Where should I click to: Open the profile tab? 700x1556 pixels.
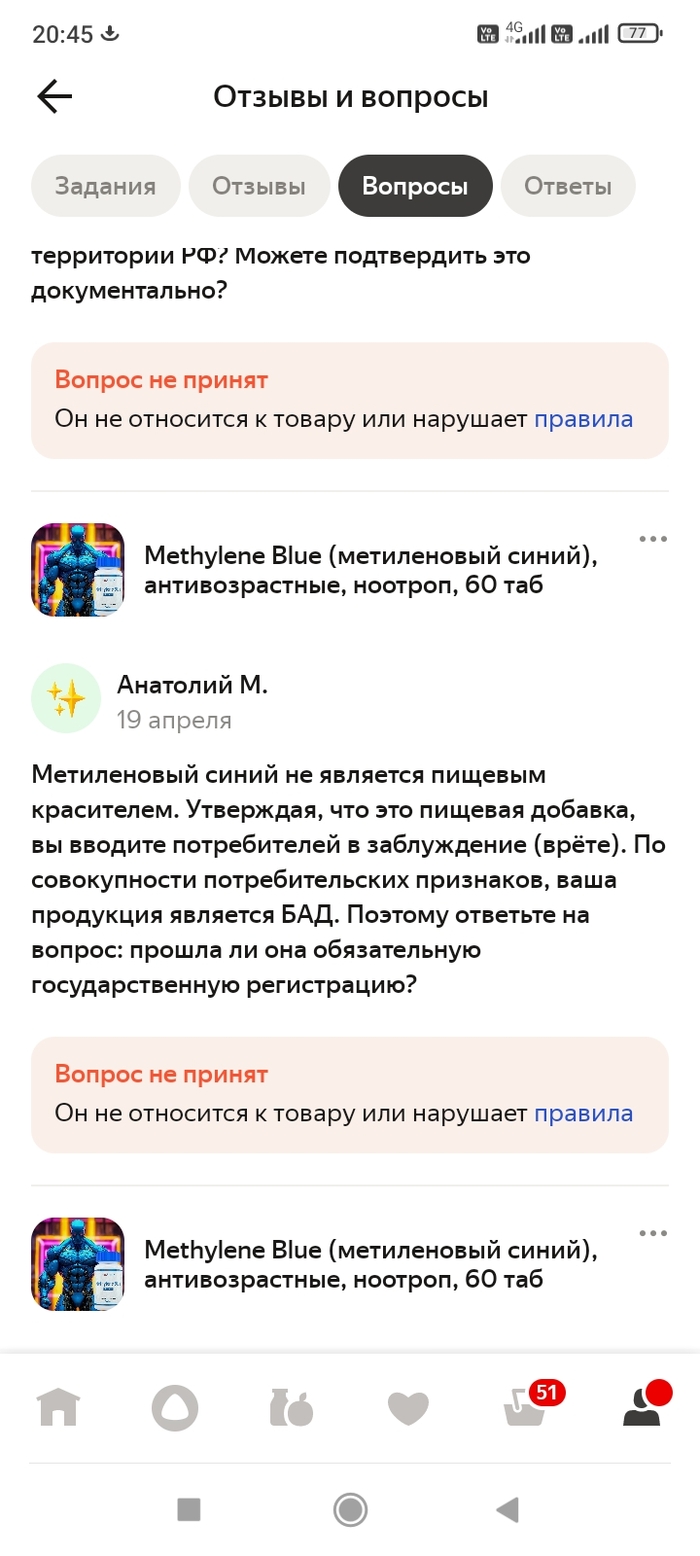(642, 1407)
